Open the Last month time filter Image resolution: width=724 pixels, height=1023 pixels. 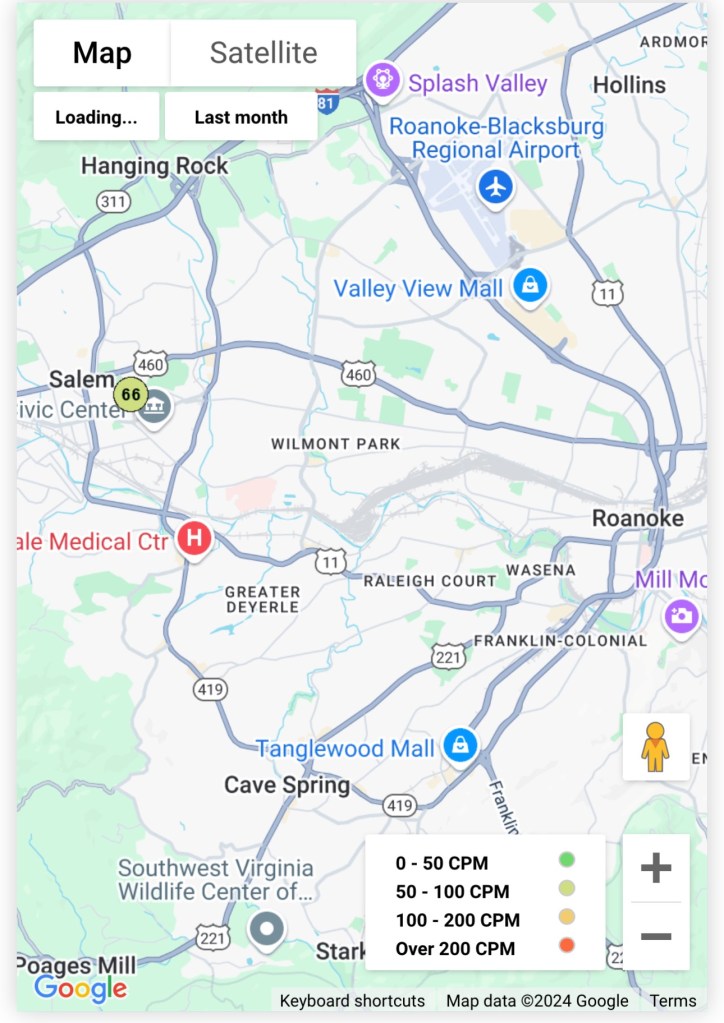[241, 117]
